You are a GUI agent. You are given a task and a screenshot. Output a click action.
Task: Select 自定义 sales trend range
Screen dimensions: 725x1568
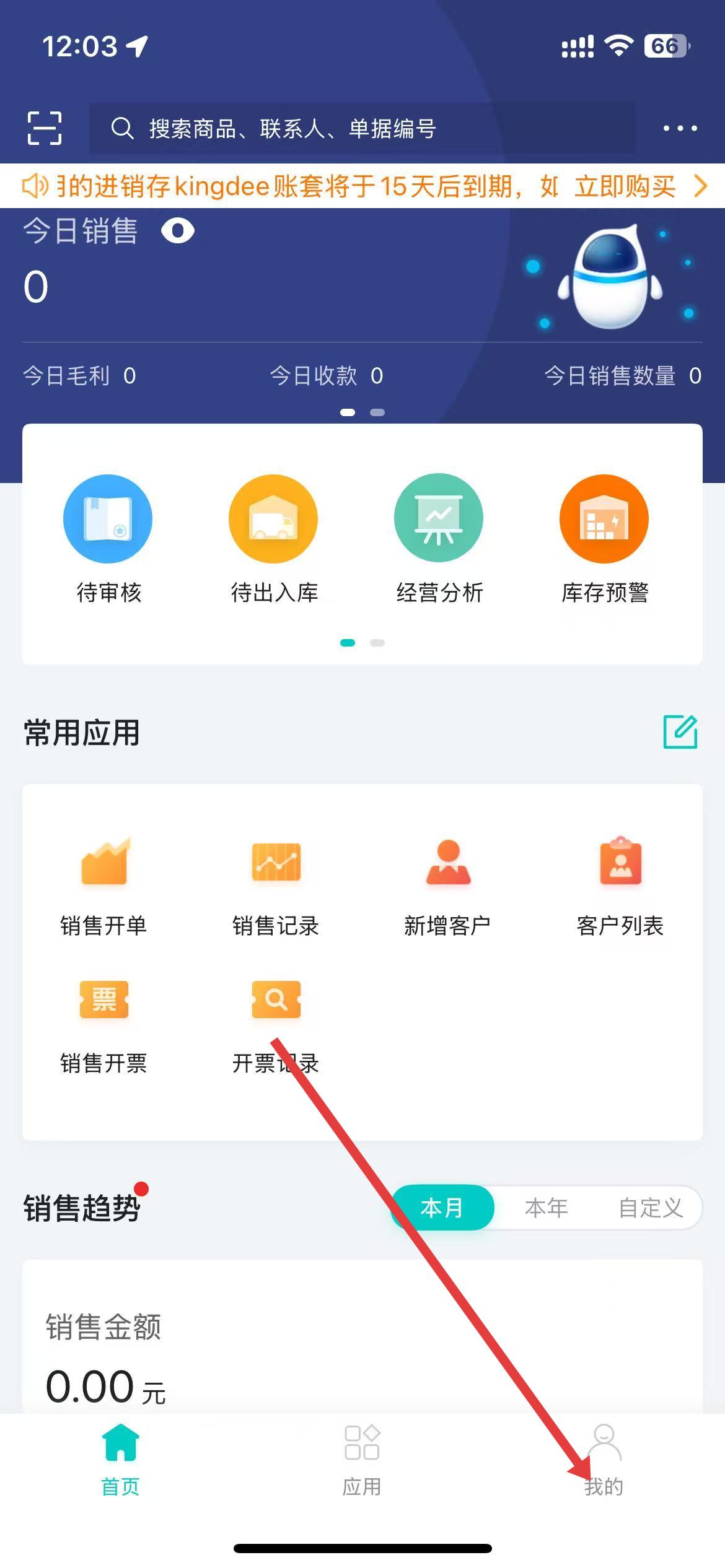coord(651,1208)
